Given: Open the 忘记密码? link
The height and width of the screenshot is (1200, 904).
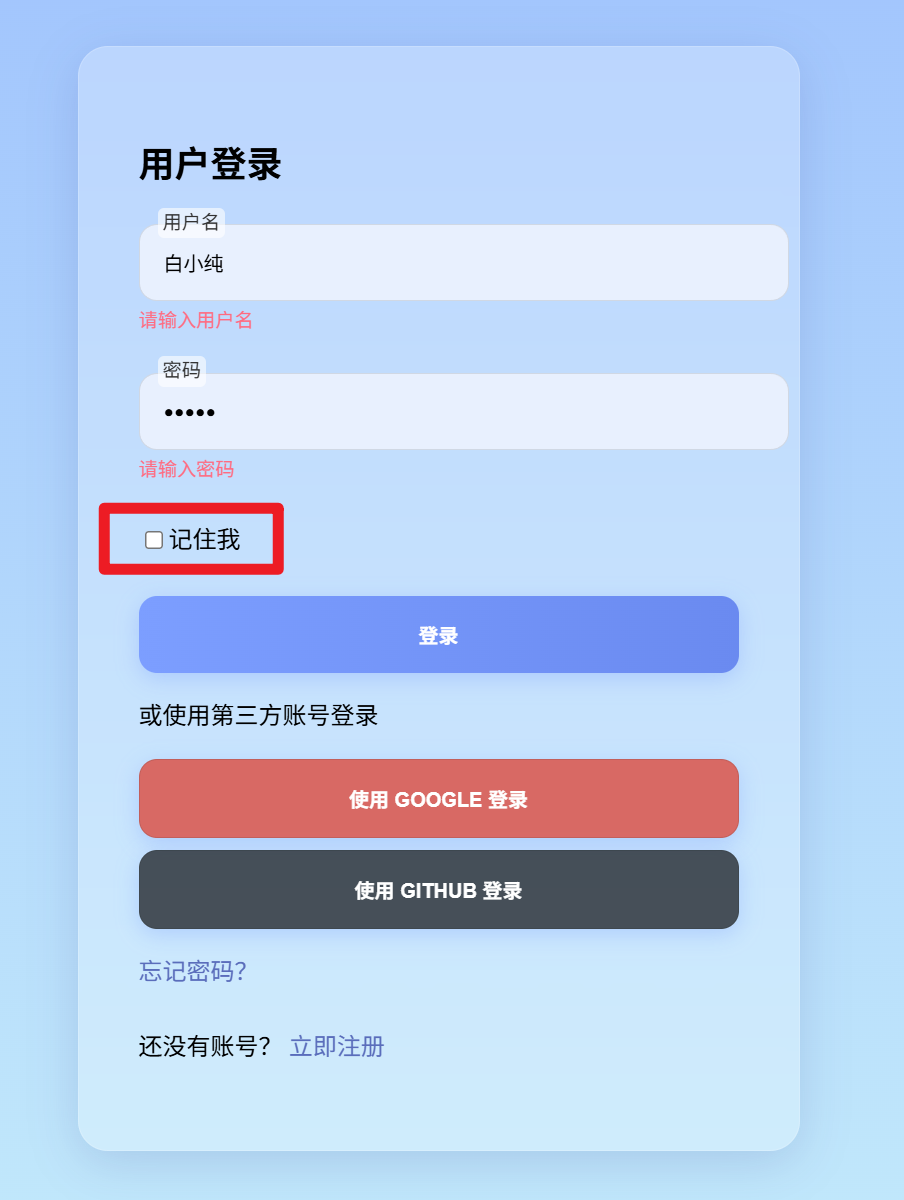Looking at the screenshot, I should tap(192, 971).
